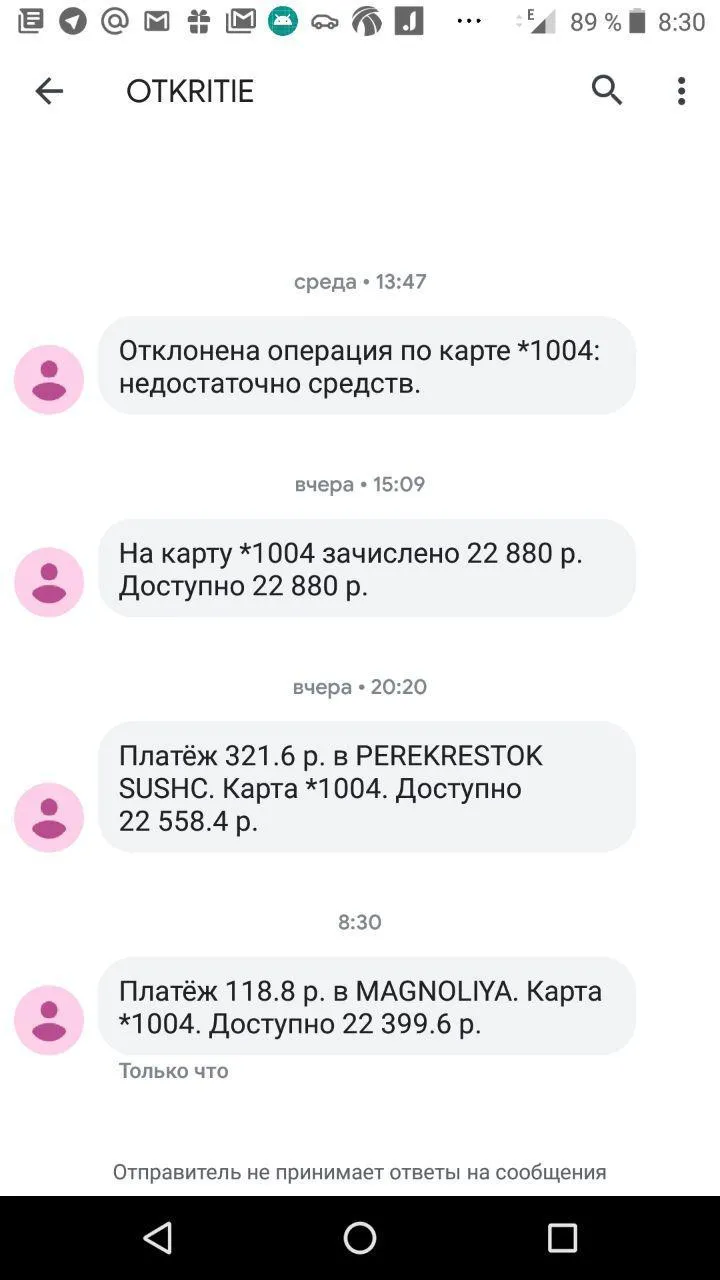This screenshot has width=720, height=1280.
Task: Go back using the arrow in the app bar
Action: coord(49,91)
